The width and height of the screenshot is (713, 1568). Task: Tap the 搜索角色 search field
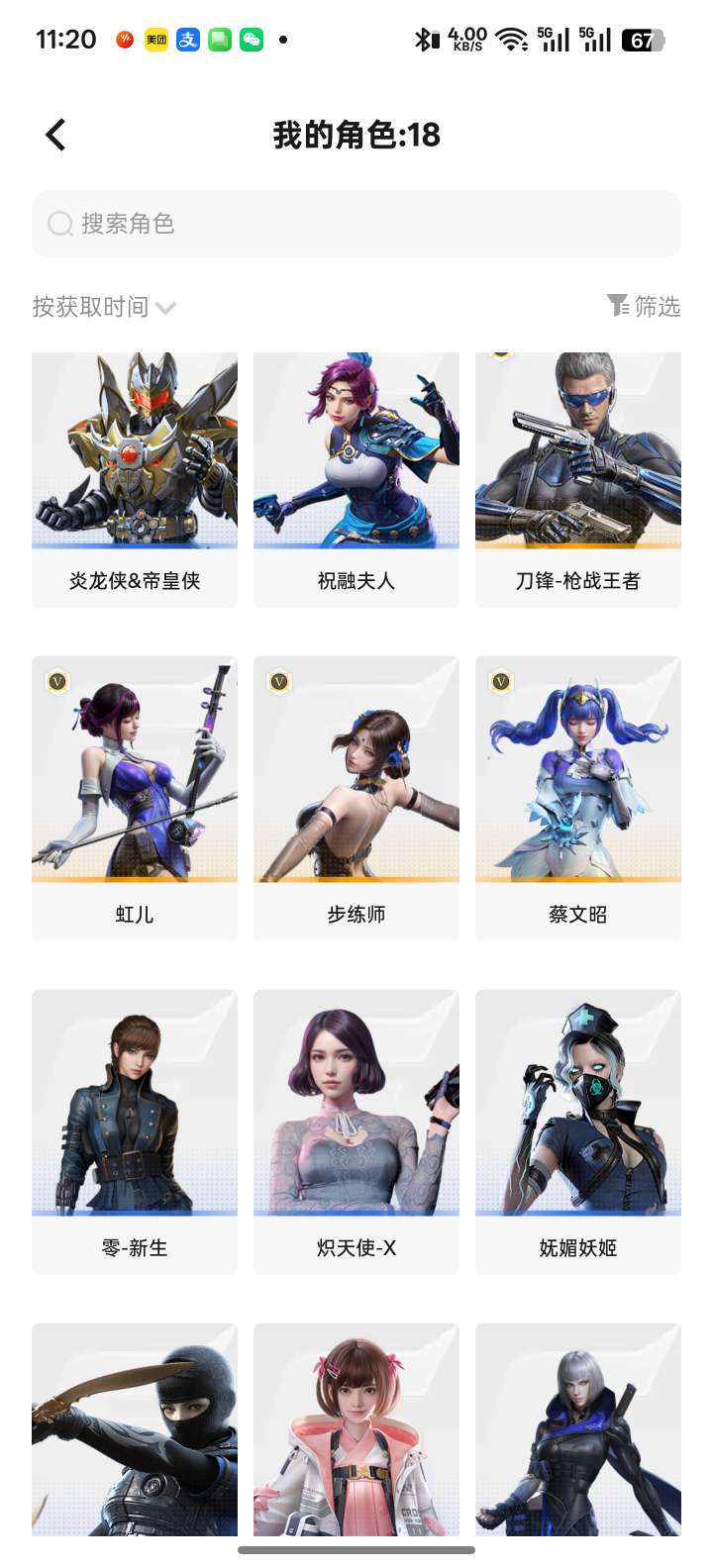pyautogui.click(x=356, y=224)
